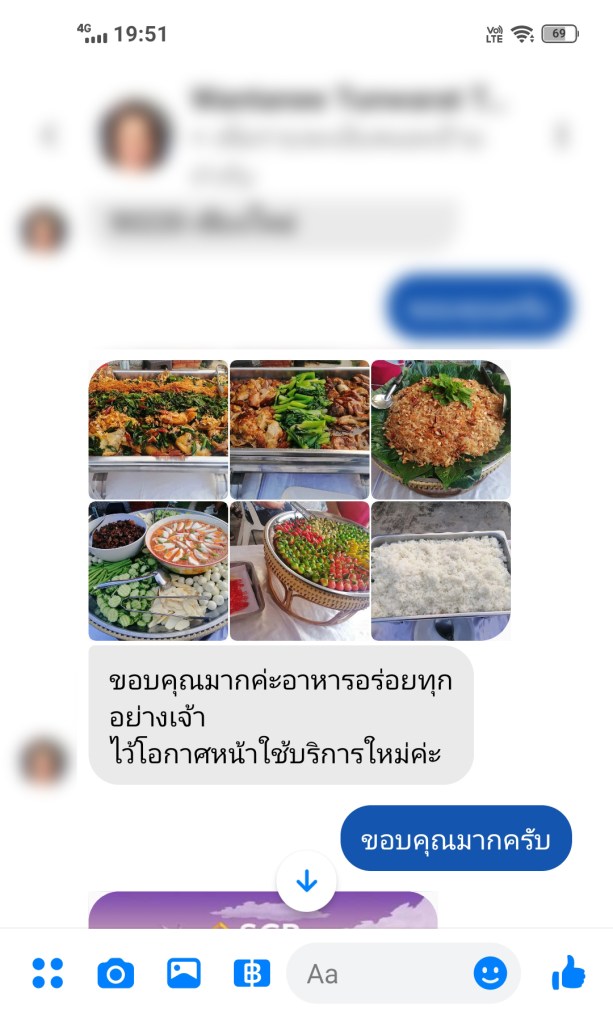
Task: Open the emoji picker
Action: coord(490,973)
